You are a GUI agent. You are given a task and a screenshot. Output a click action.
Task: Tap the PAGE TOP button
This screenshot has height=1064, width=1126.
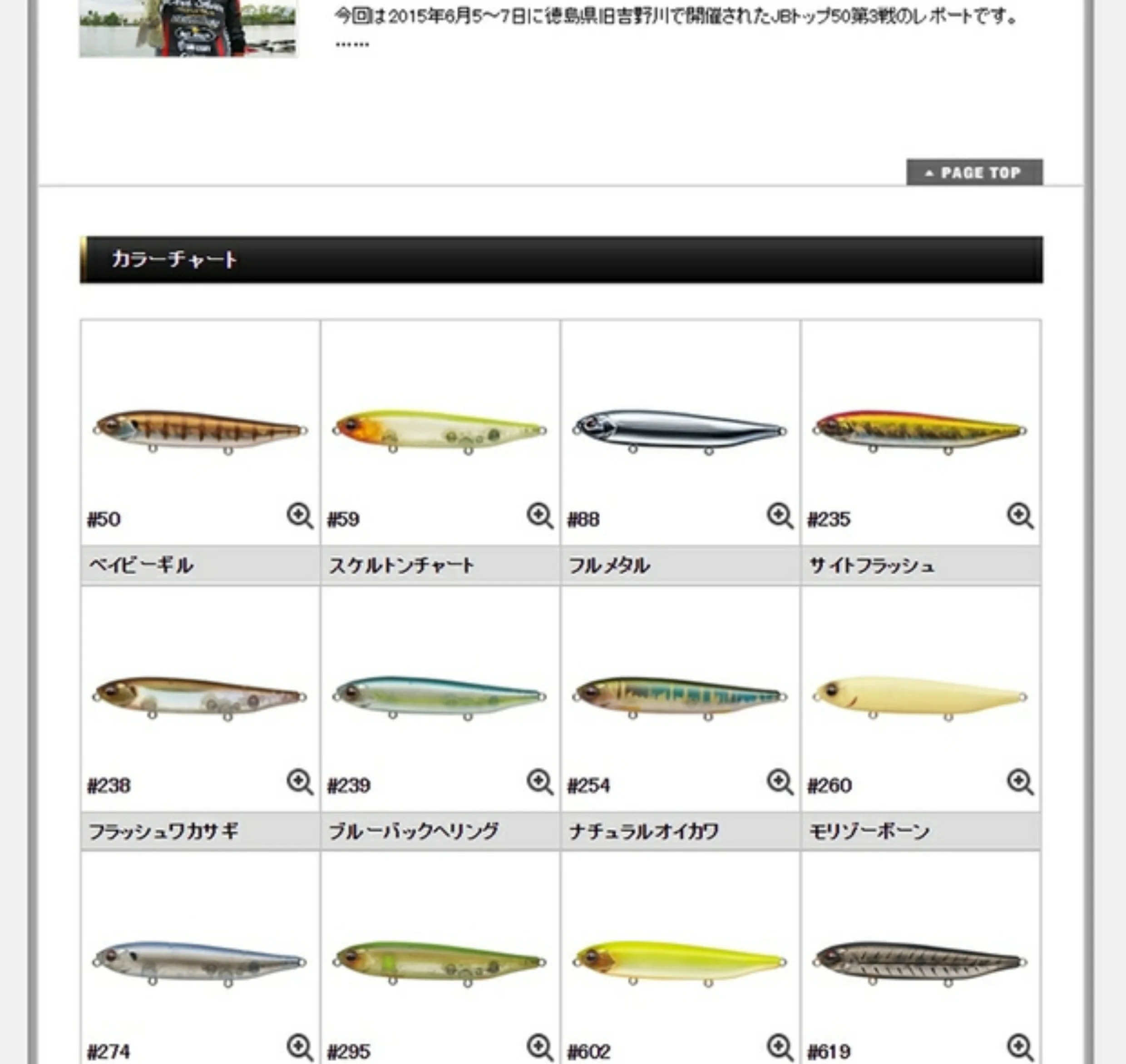click(974, 172)
